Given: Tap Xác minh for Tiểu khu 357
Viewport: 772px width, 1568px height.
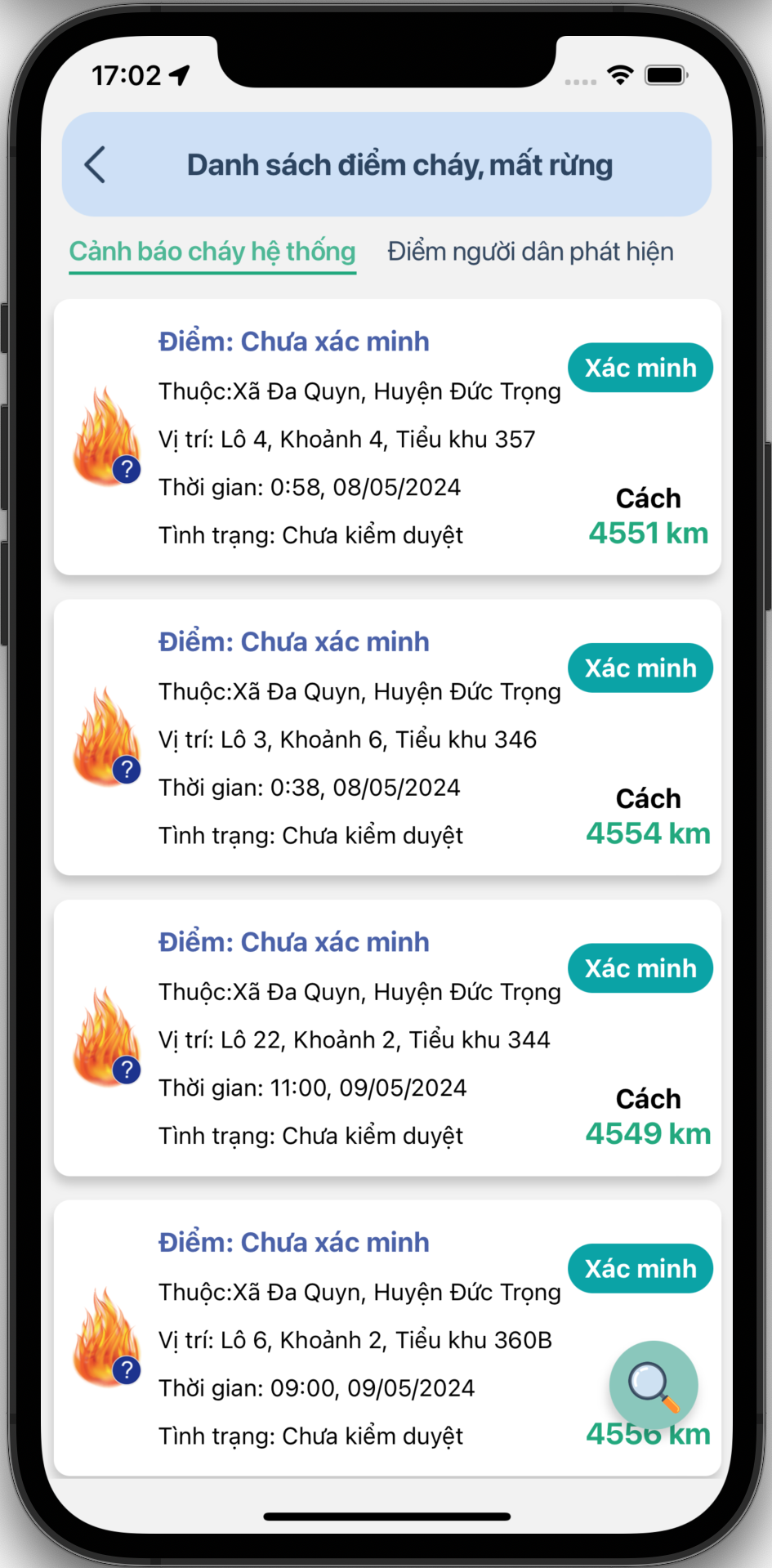Looking at the screenshot, I should tap(640, 368).
